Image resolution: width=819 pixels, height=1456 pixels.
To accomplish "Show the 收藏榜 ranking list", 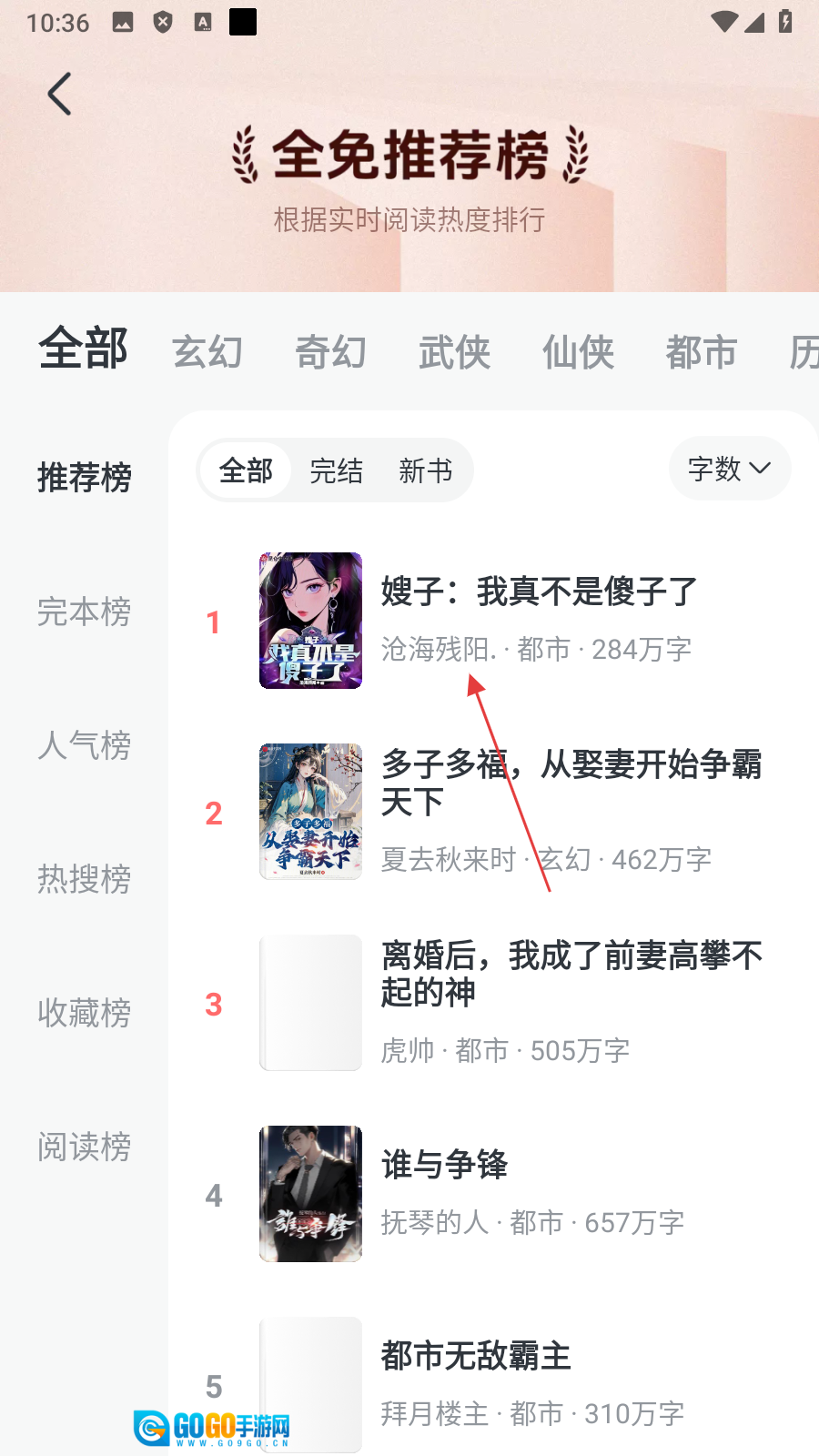I will 84,1013.
